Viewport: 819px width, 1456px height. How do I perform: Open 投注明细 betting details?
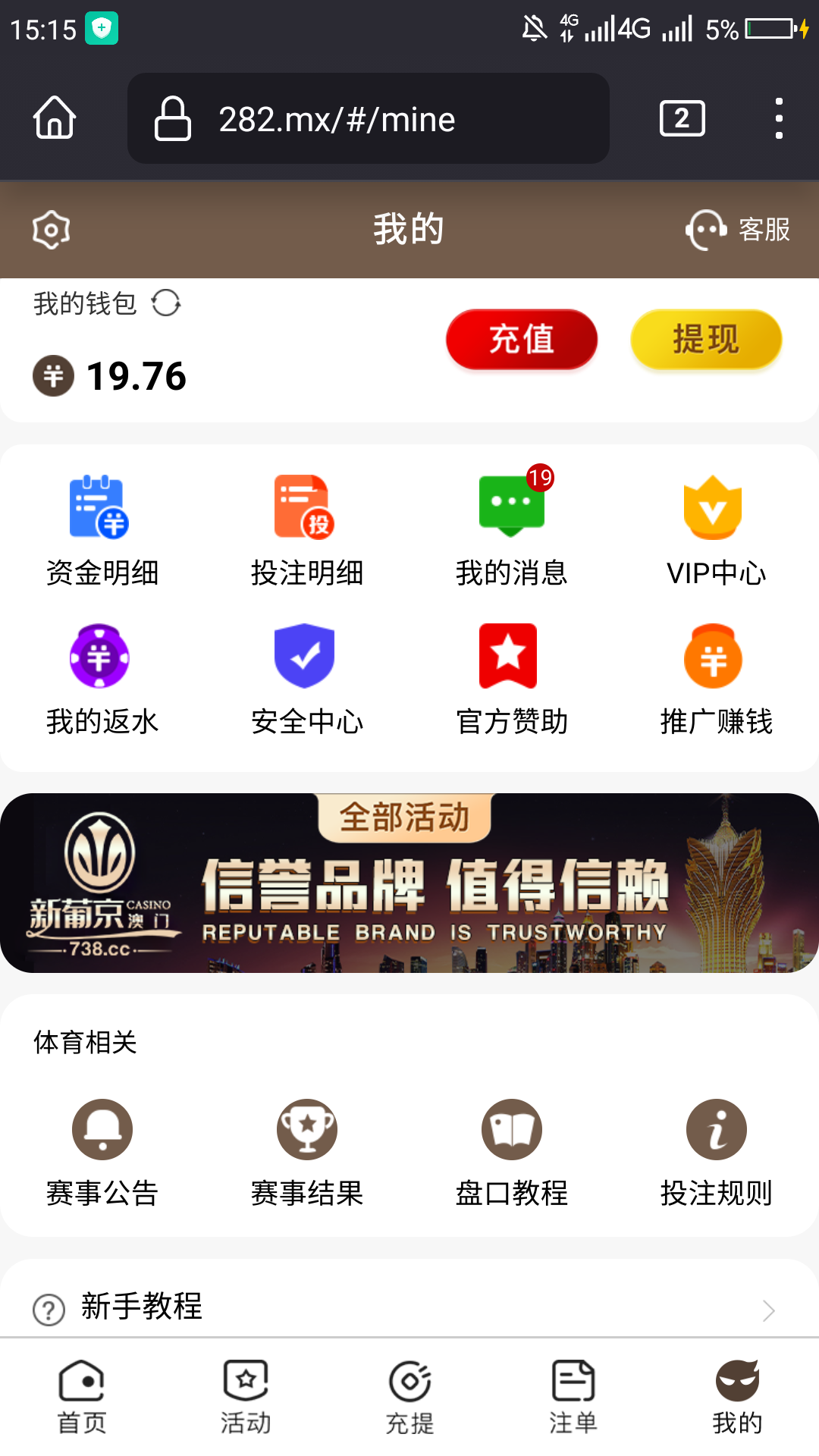point(306,531)
